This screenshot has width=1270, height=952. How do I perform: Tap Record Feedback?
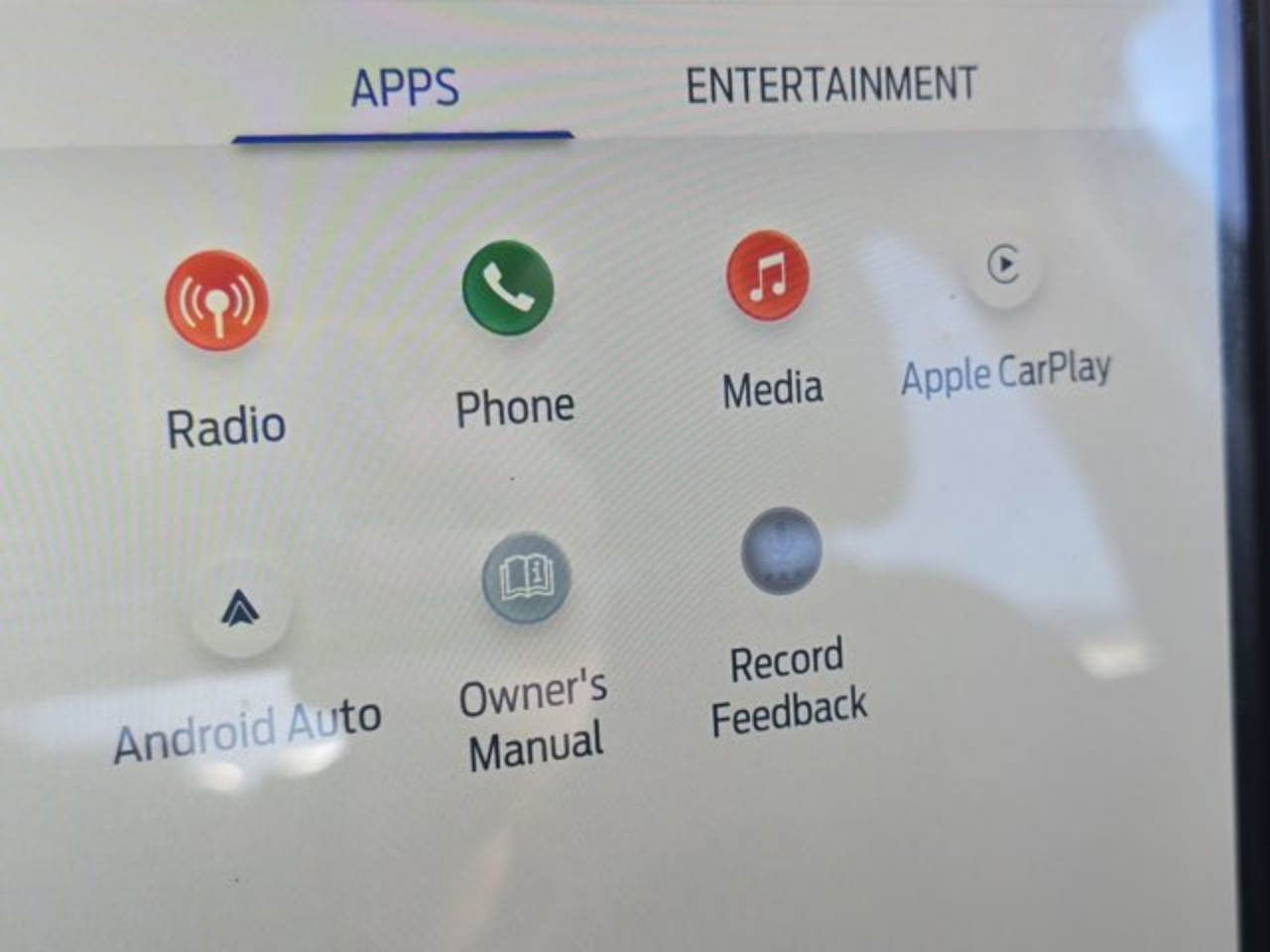click(x=782, y=550)
